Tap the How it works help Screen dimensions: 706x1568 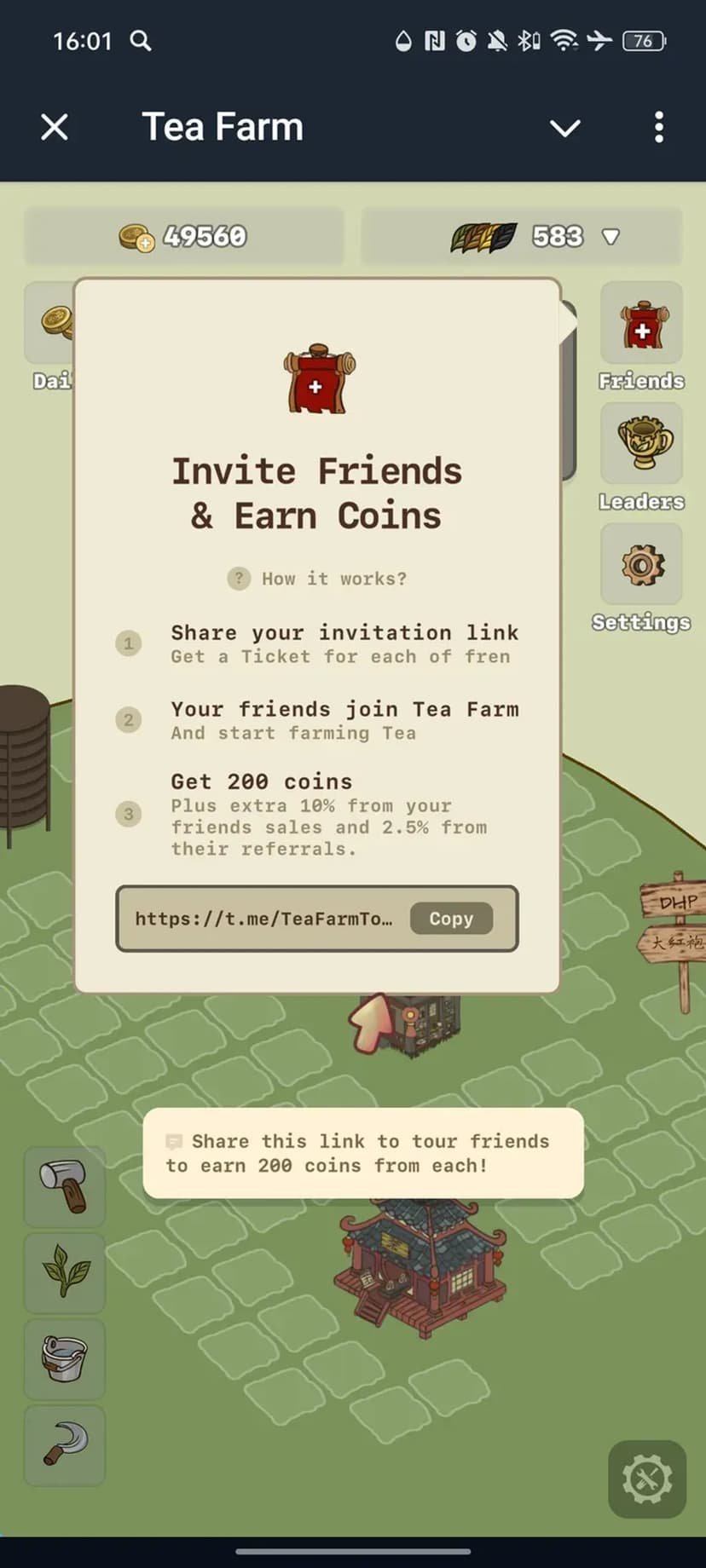(x=317, y=579)
